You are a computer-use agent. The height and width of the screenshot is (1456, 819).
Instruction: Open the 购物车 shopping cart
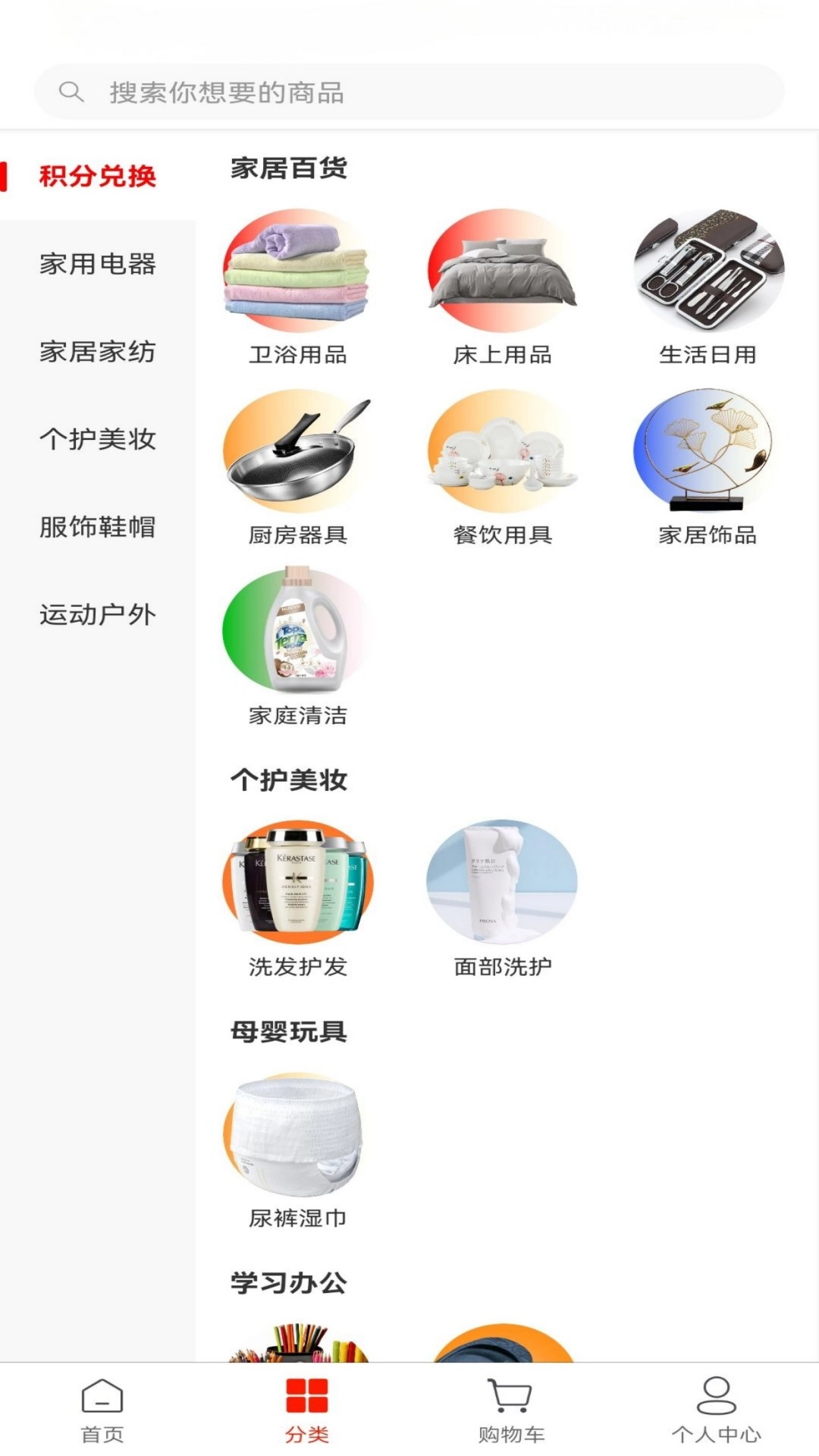click(511, 1410)
